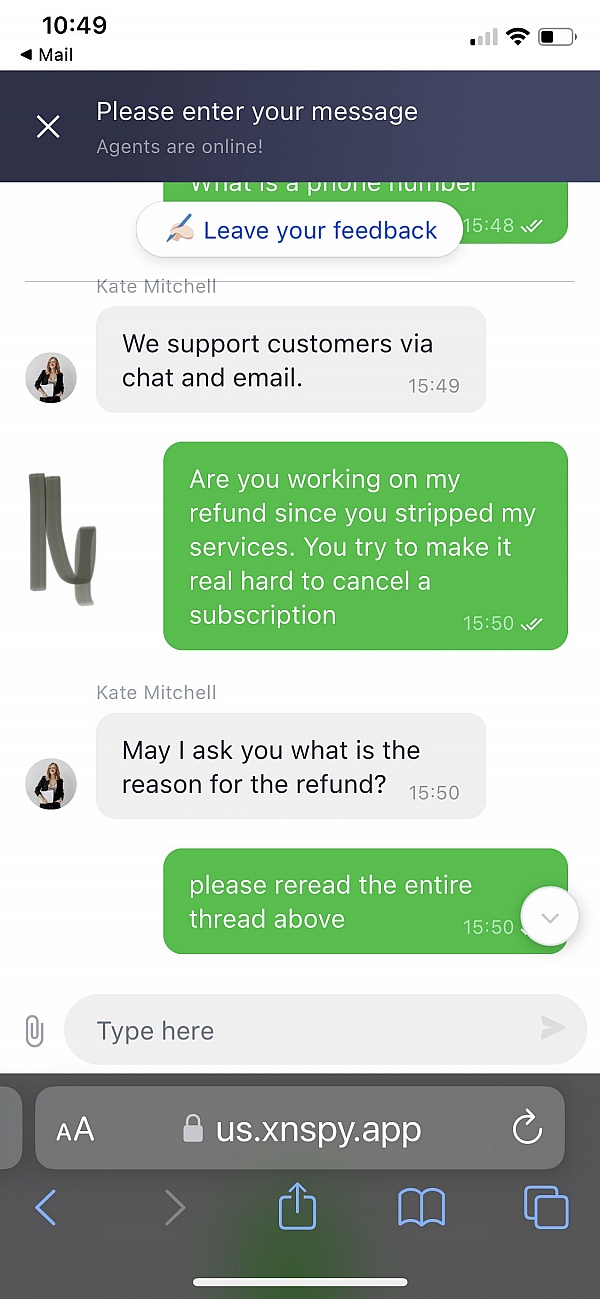
Task: Focus the Type here message field
Action: click(300, 1030)
